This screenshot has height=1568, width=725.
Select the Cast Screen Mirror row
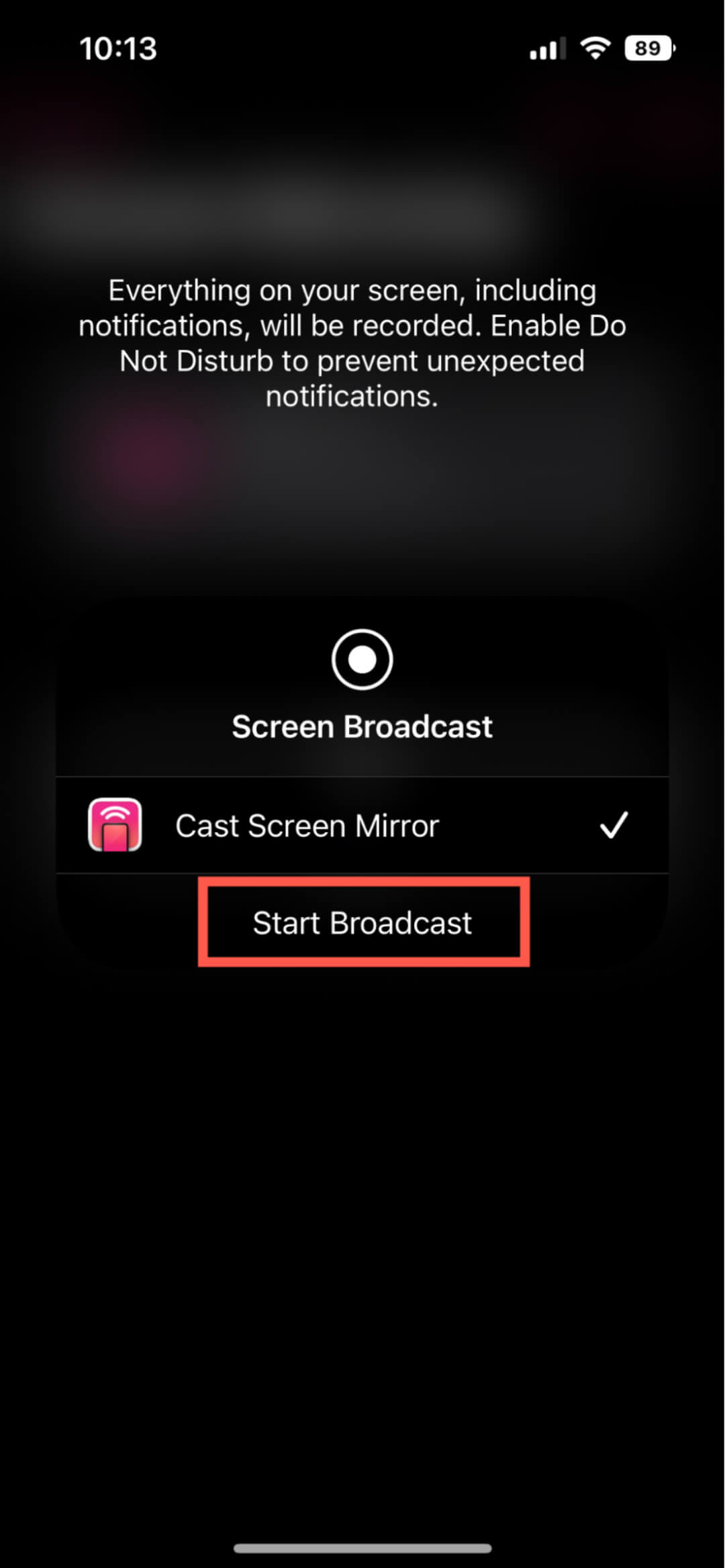362,825
